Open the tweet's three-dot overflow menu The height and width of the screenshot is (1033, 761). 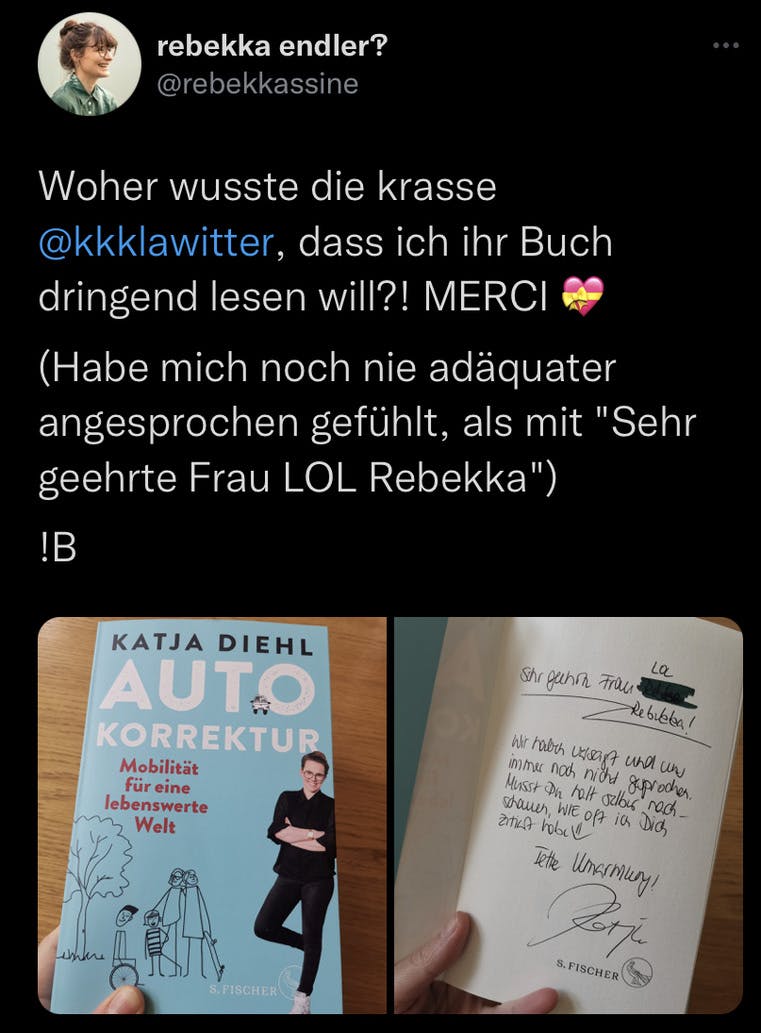(726, 46)
